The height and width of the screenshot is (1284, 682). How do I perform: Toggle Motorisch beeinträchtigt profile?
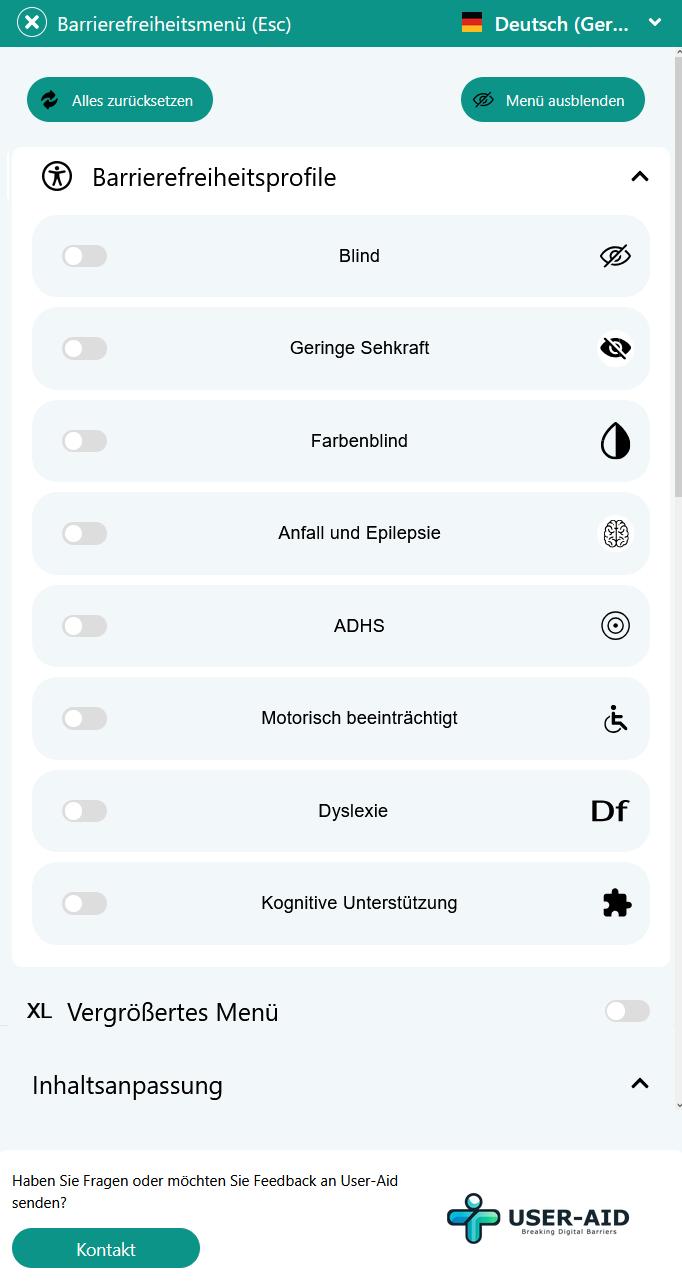coord(85,718)
